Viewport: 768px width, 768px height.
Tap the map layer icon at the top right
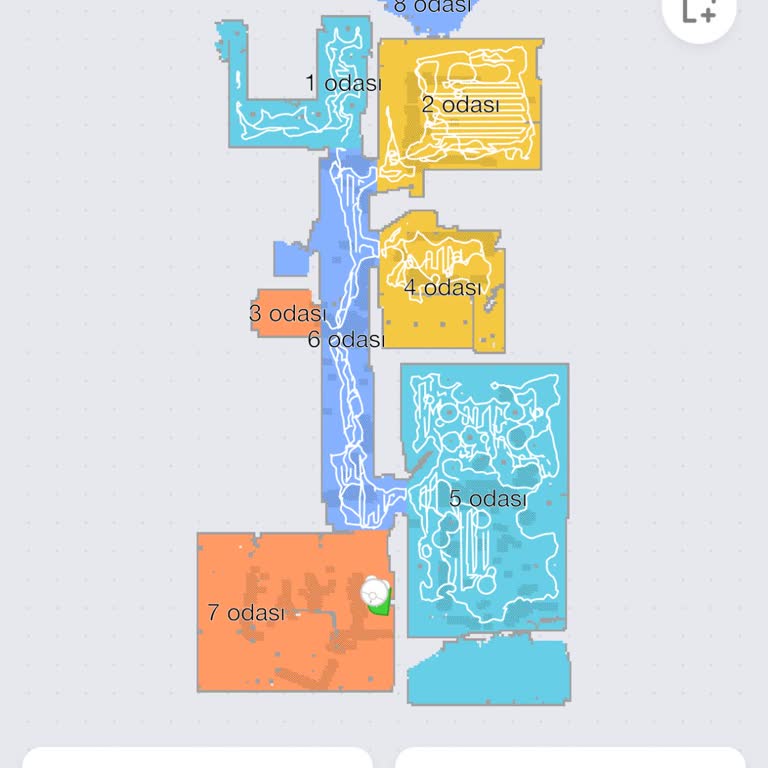point(698,12)
